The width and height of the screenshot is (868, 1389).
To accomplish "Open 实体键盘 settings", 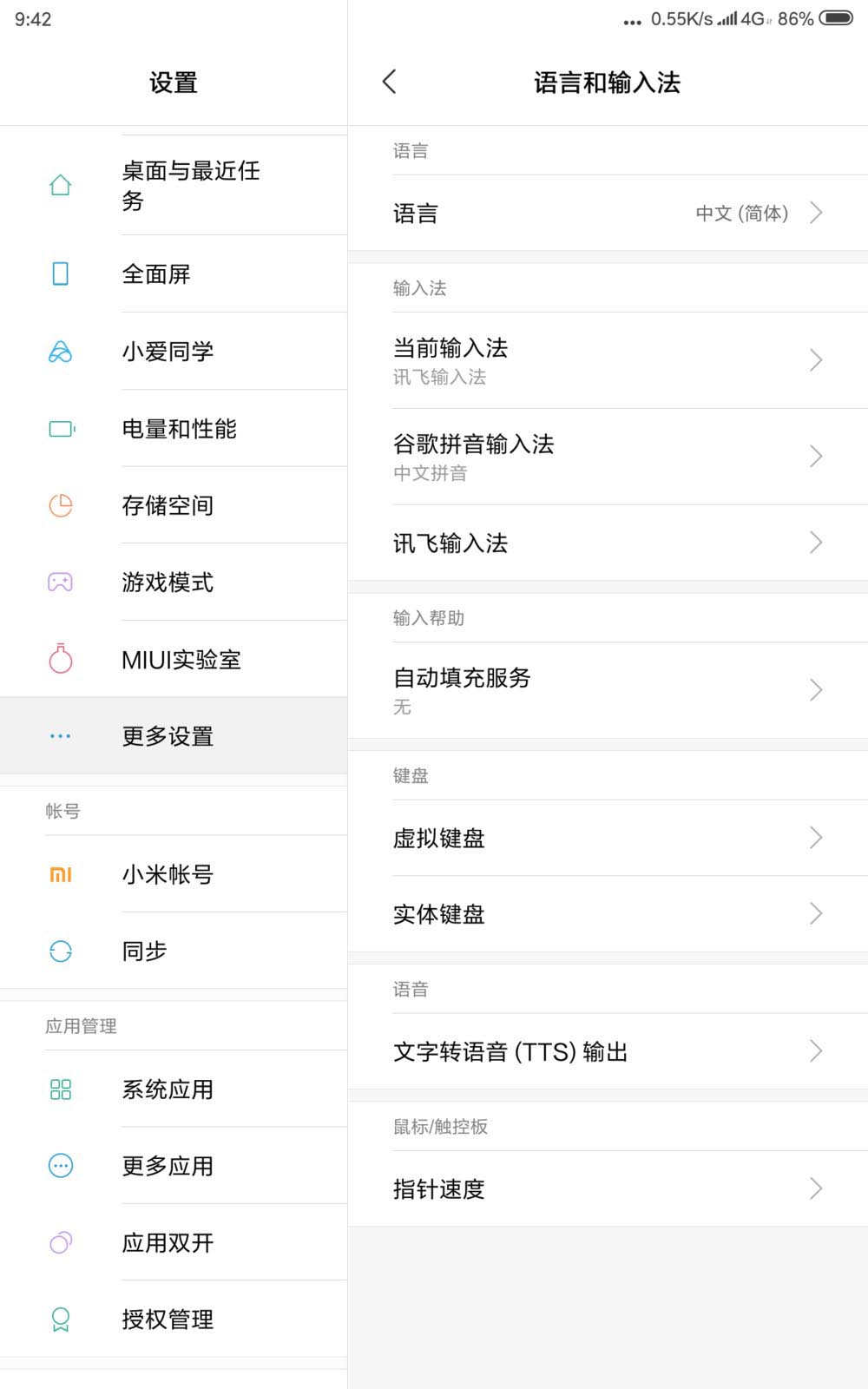I will pos(608,914).
